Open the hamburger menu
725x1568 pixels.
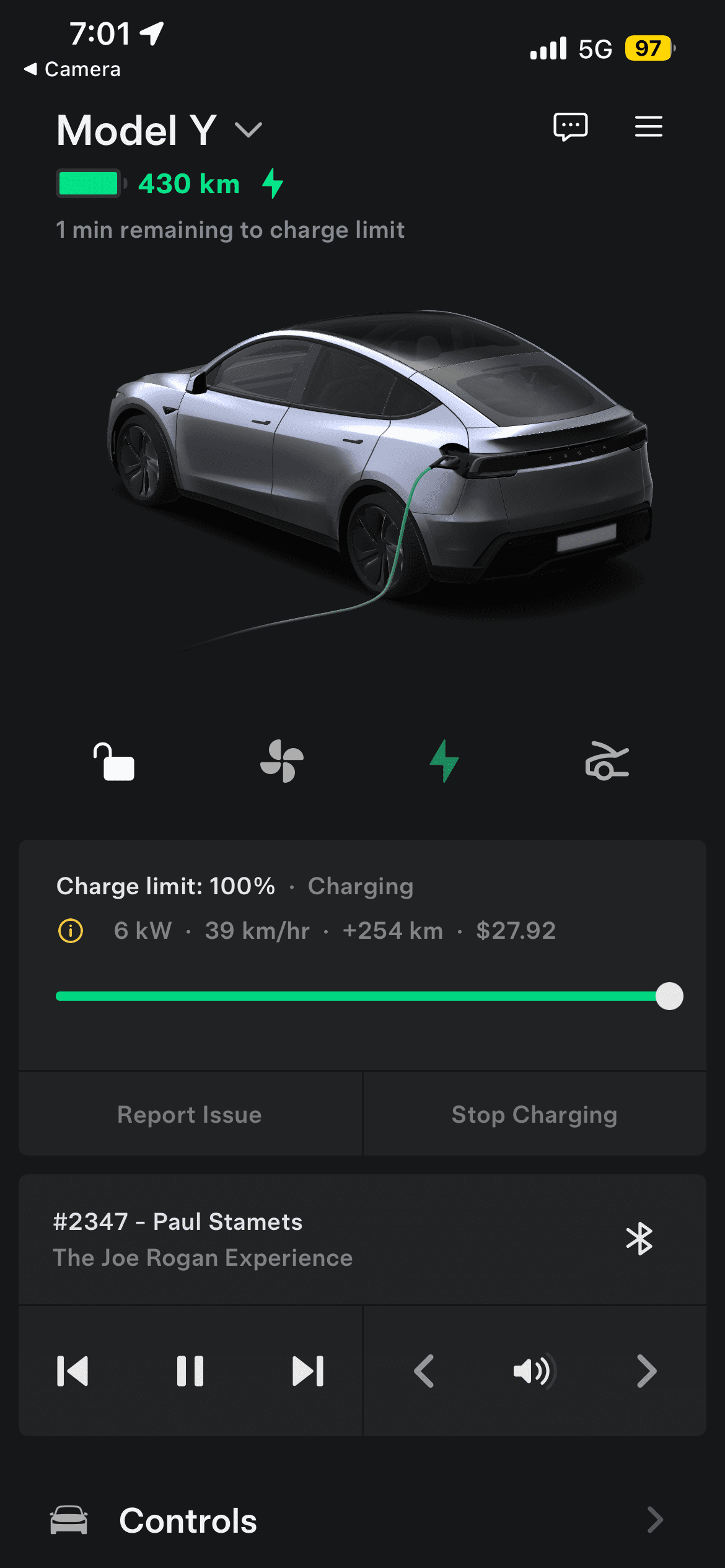pyautogui.click(x=648, y=126)
